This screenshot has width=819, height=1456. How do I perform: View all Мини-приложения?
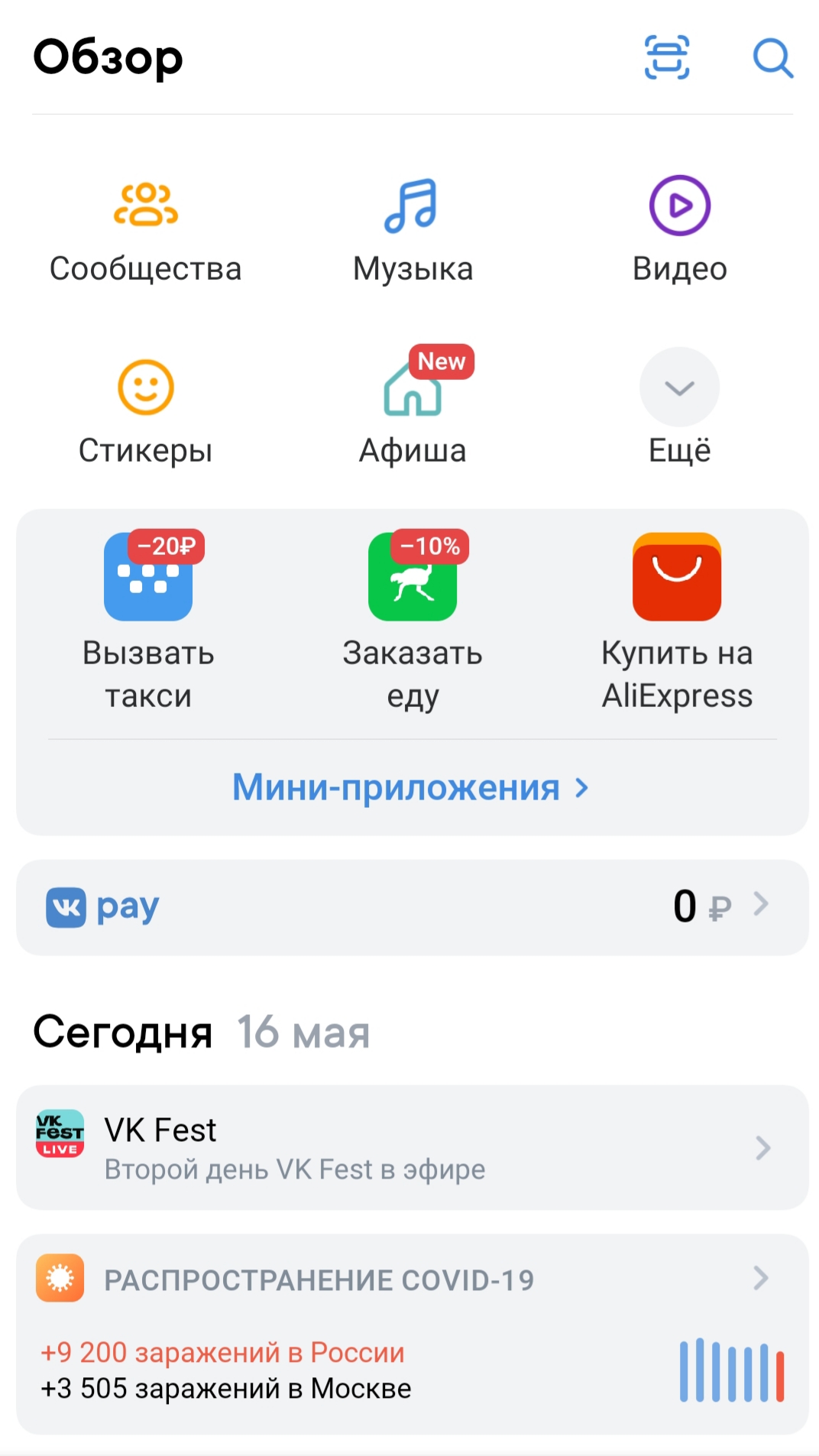(411, 787)
